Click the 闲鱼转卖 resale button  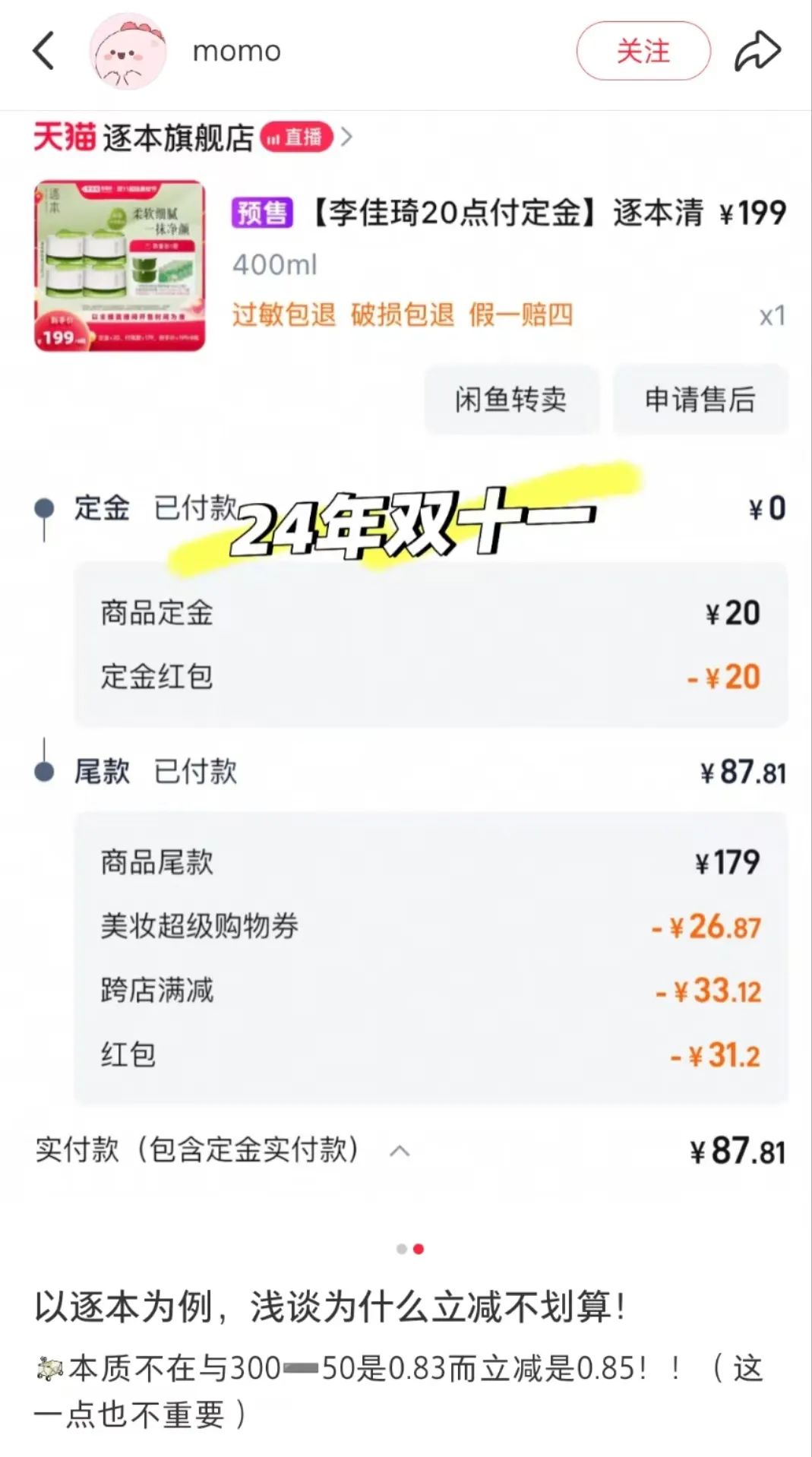(x=512, y=401)
